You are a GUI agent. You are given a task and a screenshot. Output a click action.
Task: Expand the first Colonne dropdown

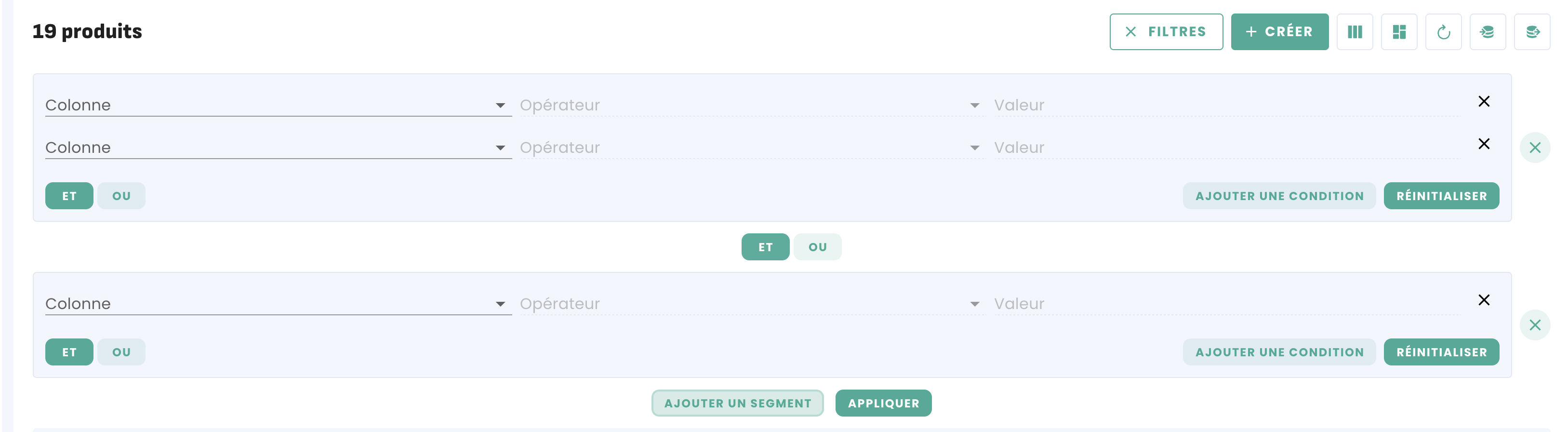(278, 105)
